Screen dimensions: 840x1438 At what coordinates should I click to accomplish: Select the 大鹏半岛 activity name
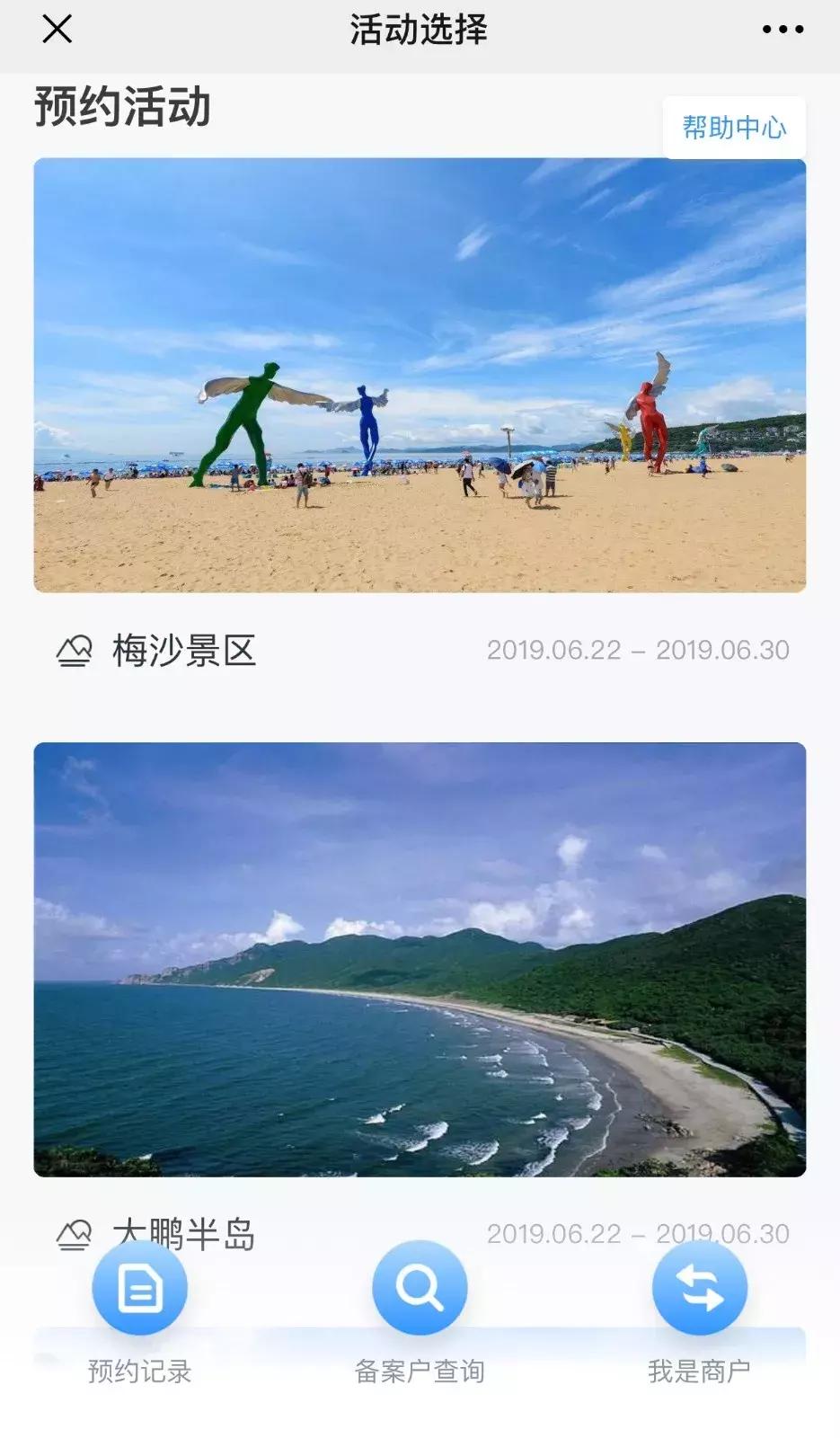(x=184, y=1232)
